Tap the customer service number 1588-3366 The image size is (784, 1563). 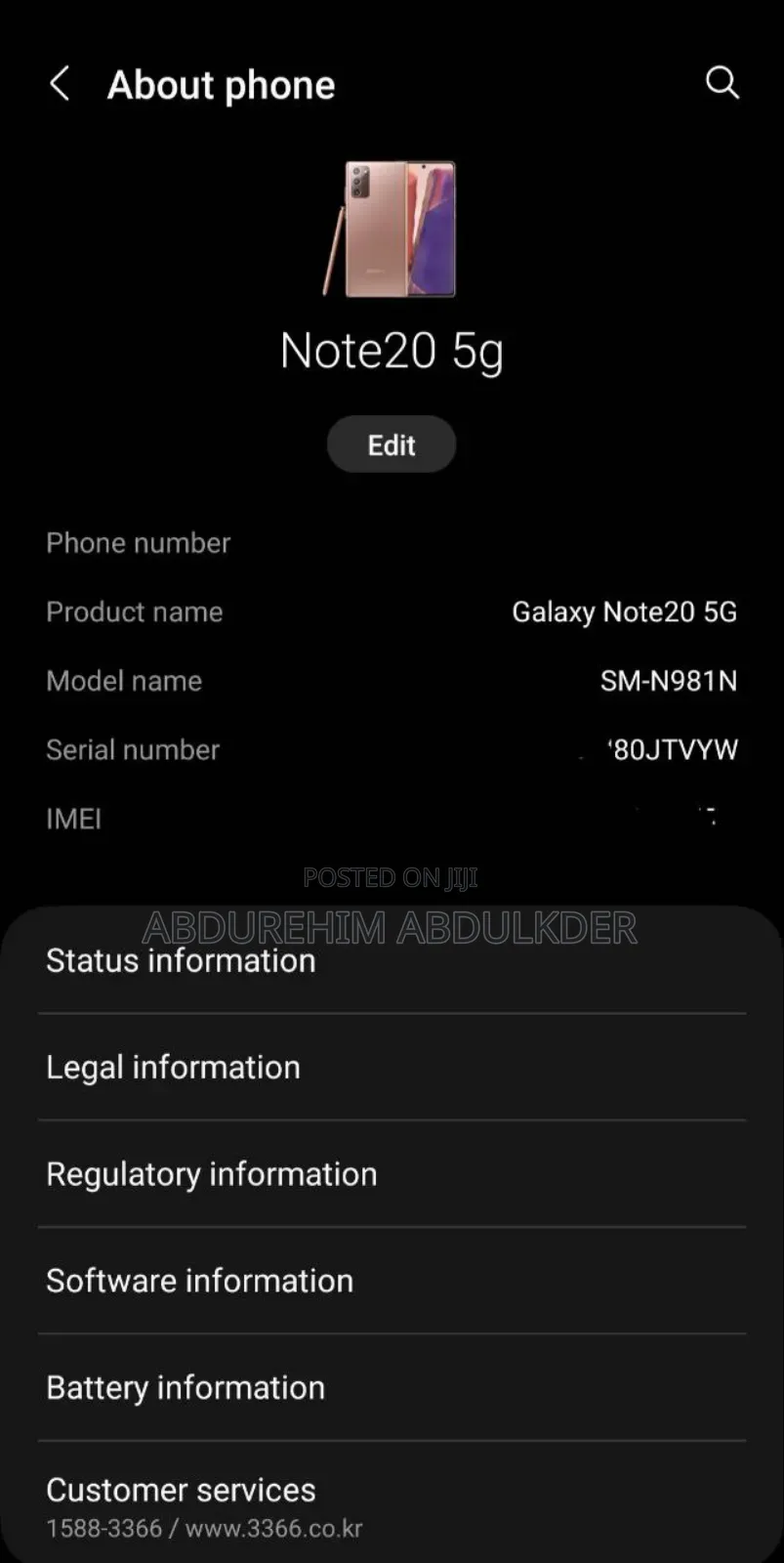(104, 1528)
